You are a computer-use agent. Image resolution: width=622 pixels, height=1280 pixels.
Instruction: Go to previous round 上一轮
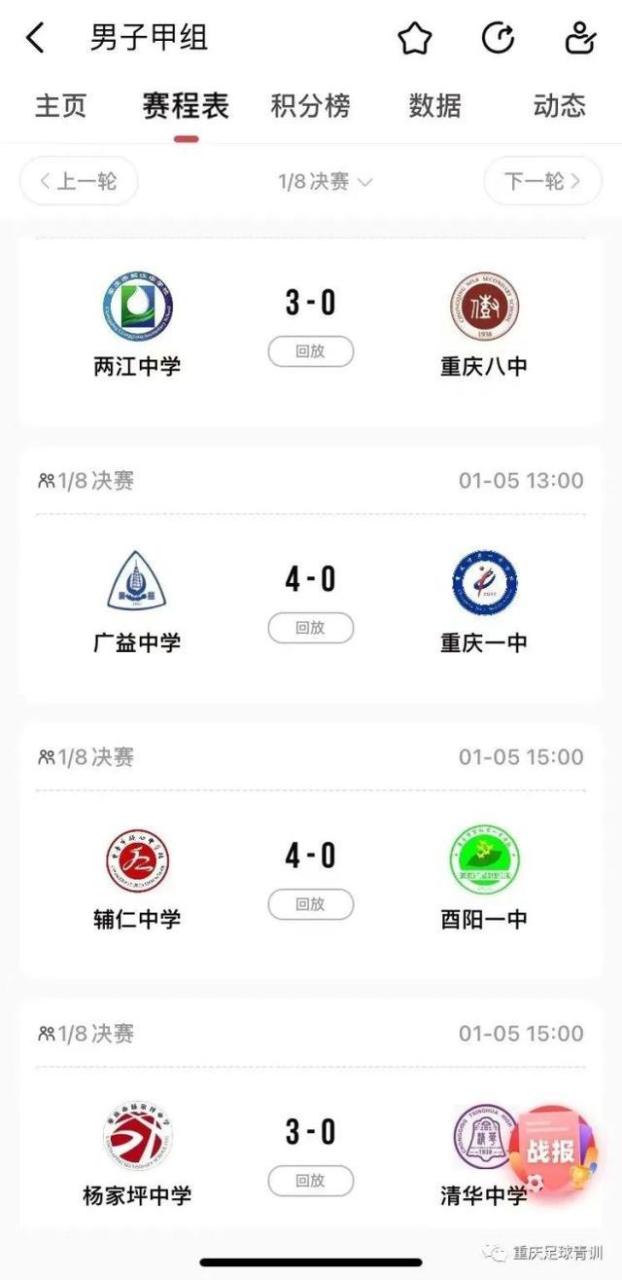(x=79, y=181)
